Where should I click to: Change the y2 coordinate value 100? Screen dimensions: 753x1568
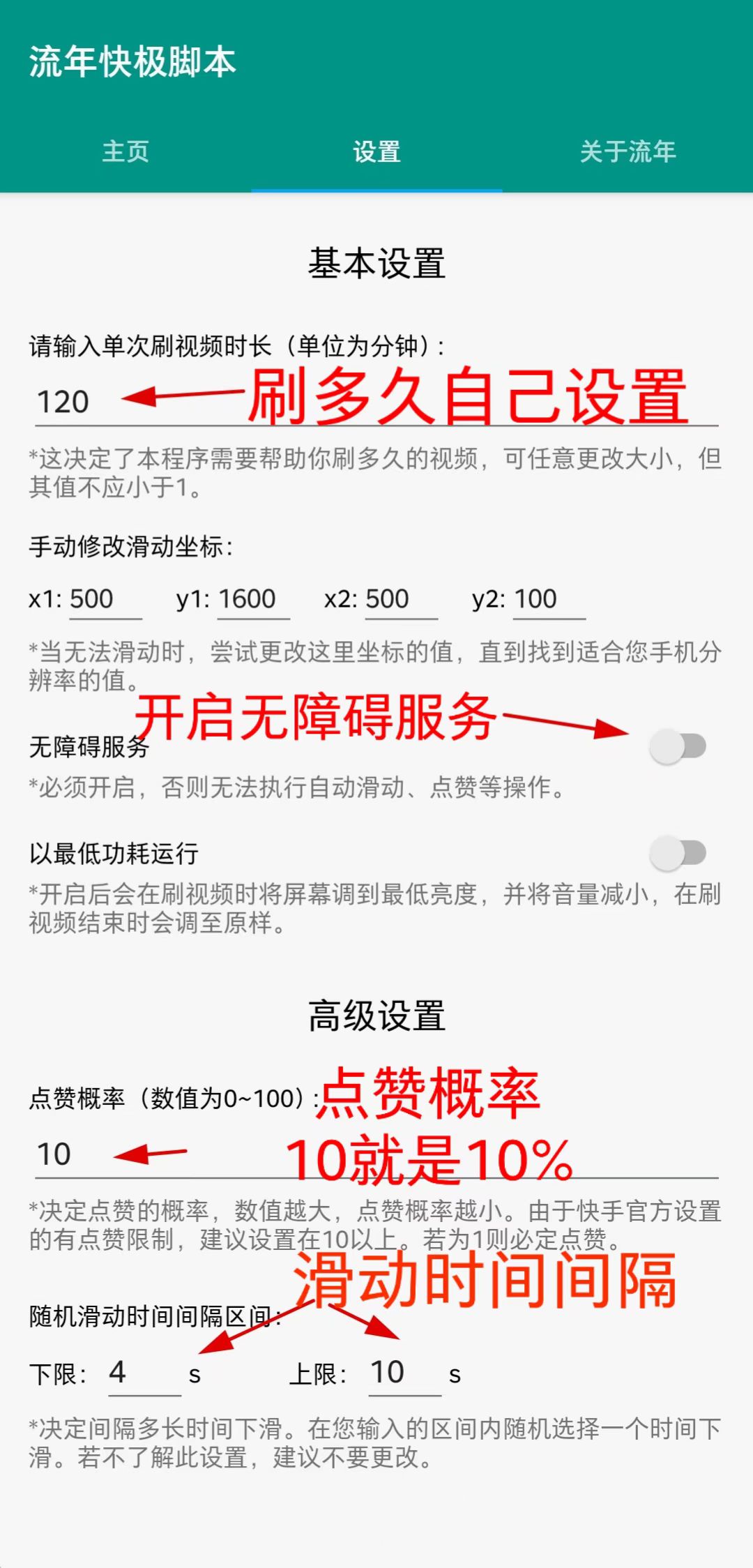548,599
